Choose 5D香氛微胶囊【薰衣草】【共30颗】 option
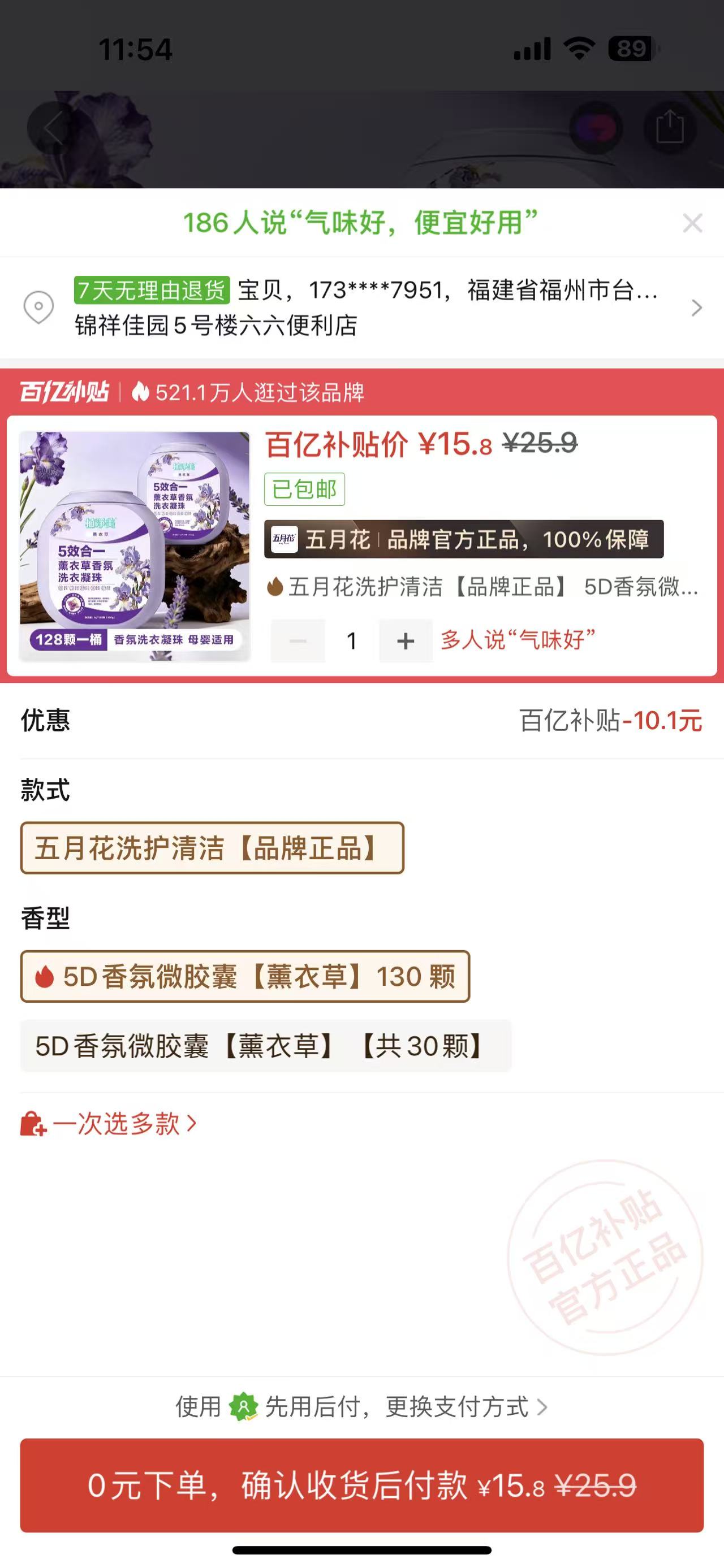 [x=265, y=1046]
